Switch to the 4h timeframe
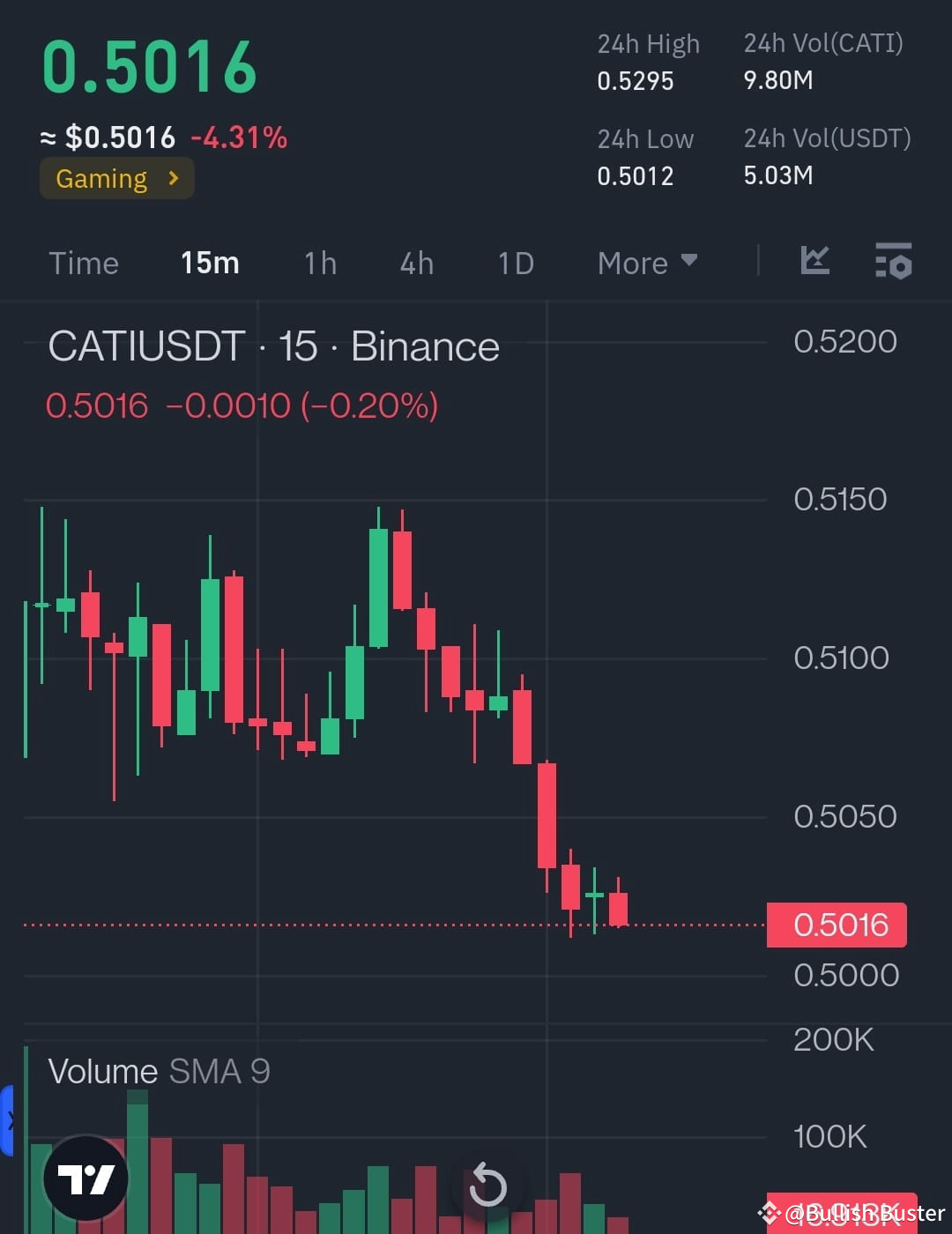 (416, 263)
